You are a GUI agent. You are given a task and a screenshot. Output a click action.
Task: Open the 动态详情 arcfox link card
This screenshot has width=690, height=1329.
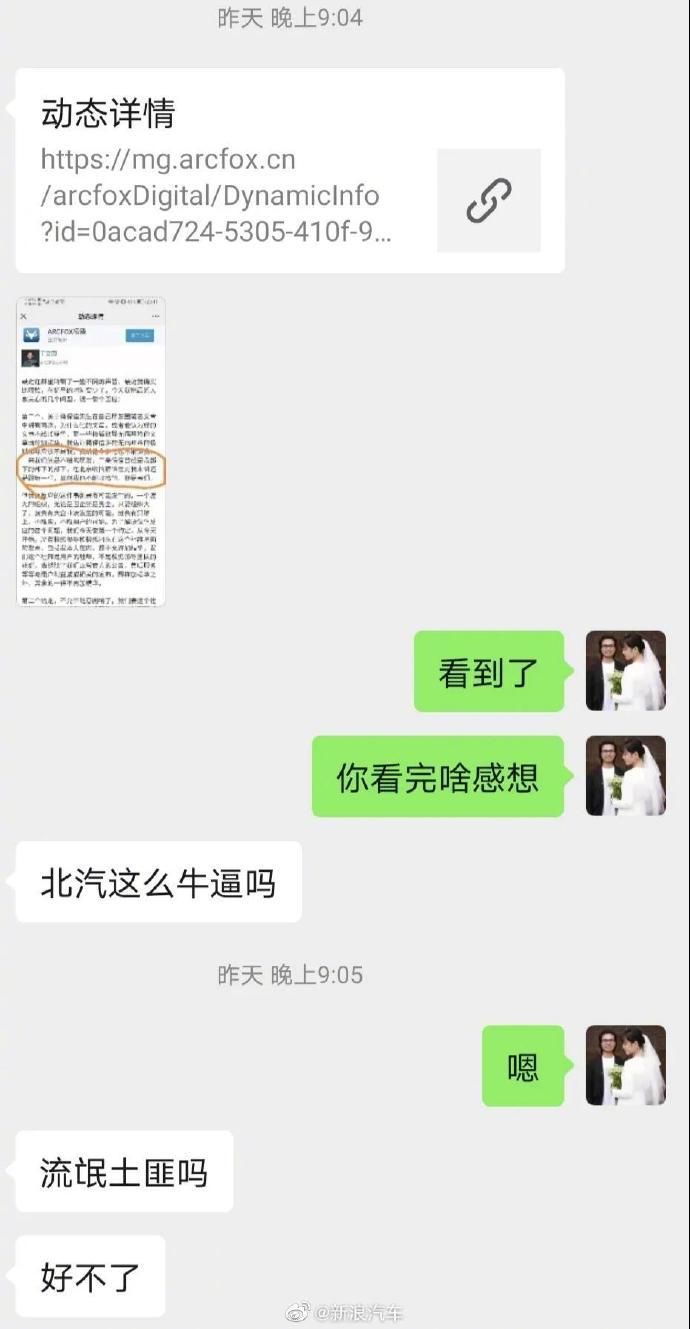[290, 171]
